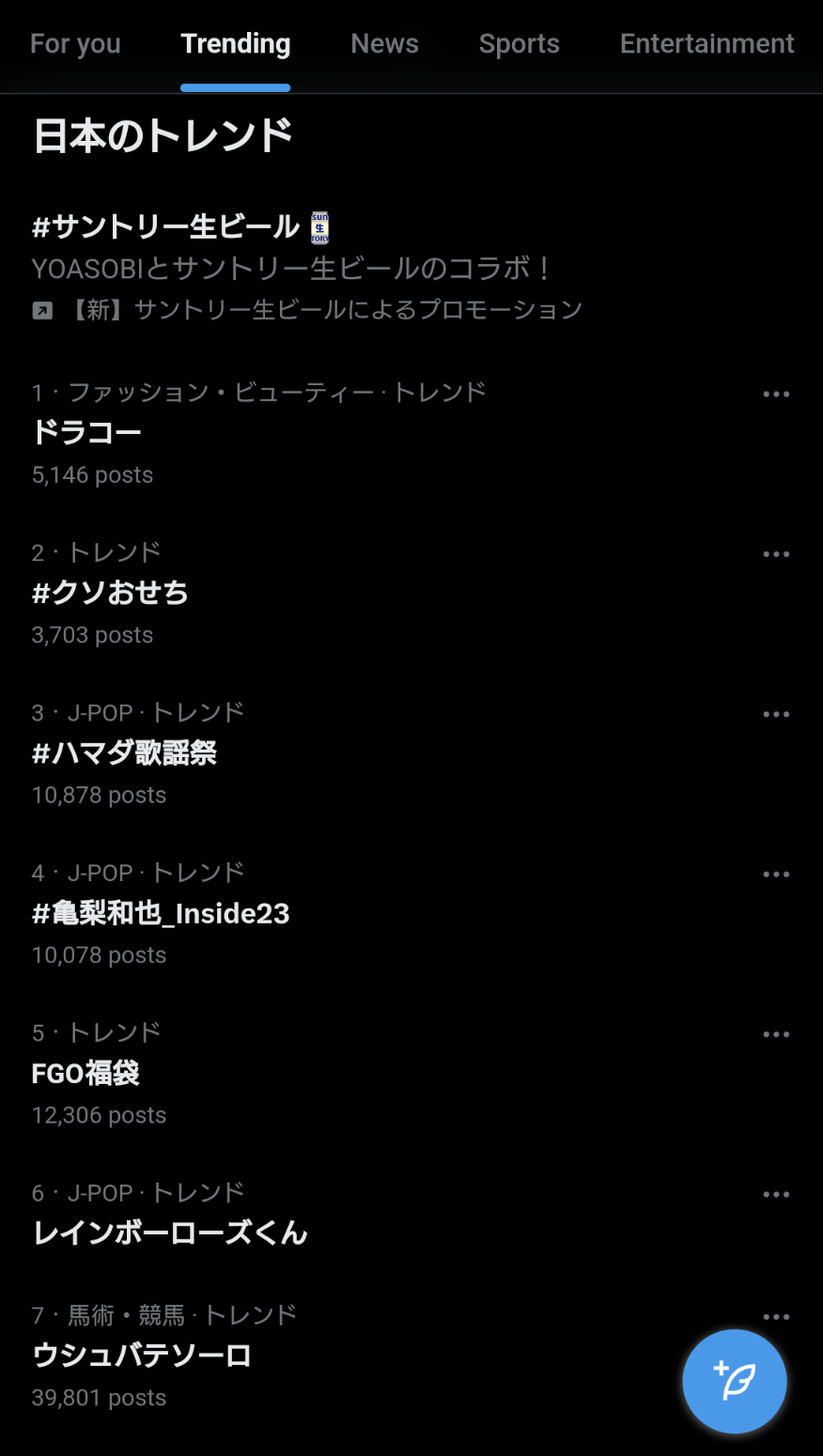
Task: Open the #ハマダ歌謡祭 trend
Action: [x=124, y=753]
